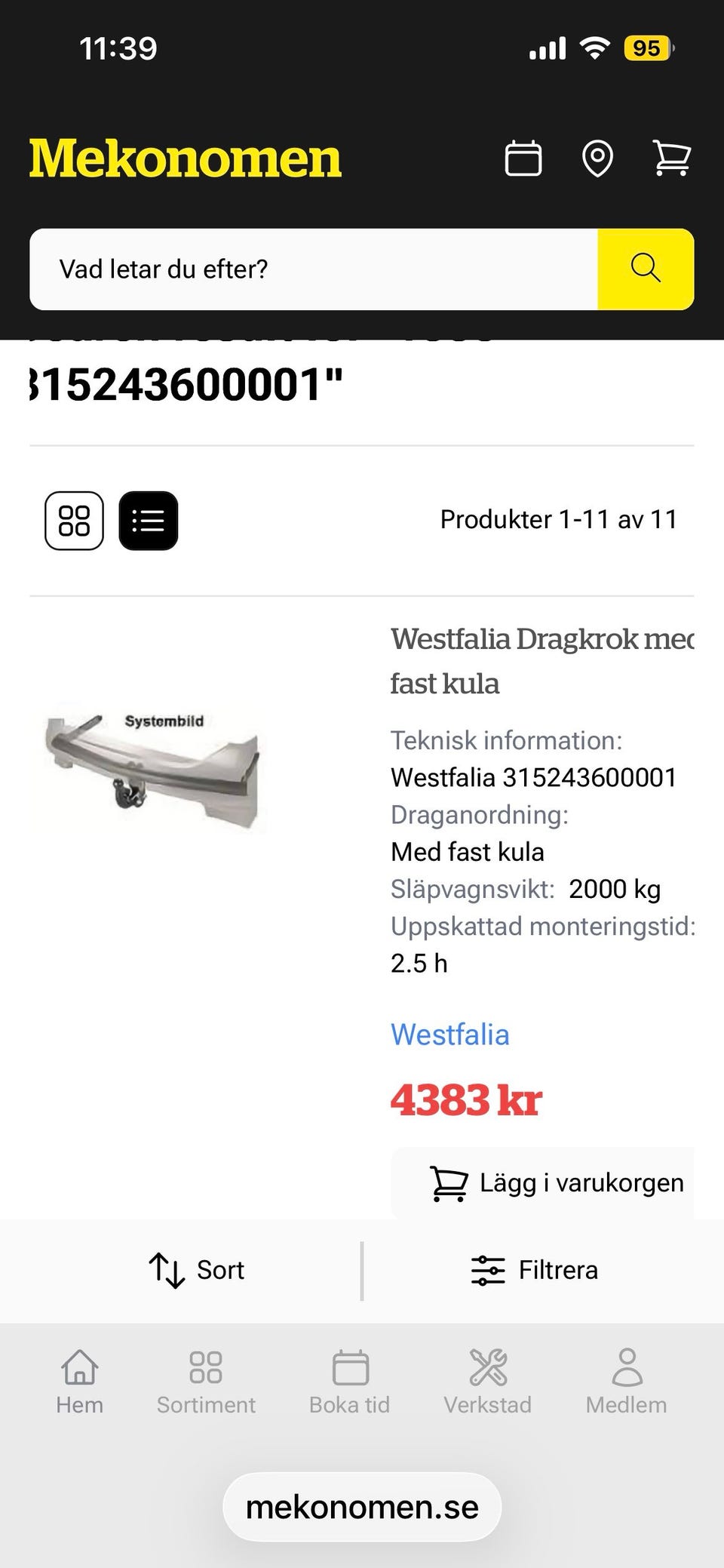
Task: Click the store locator pin icon
Action: (x=597, y=158)
